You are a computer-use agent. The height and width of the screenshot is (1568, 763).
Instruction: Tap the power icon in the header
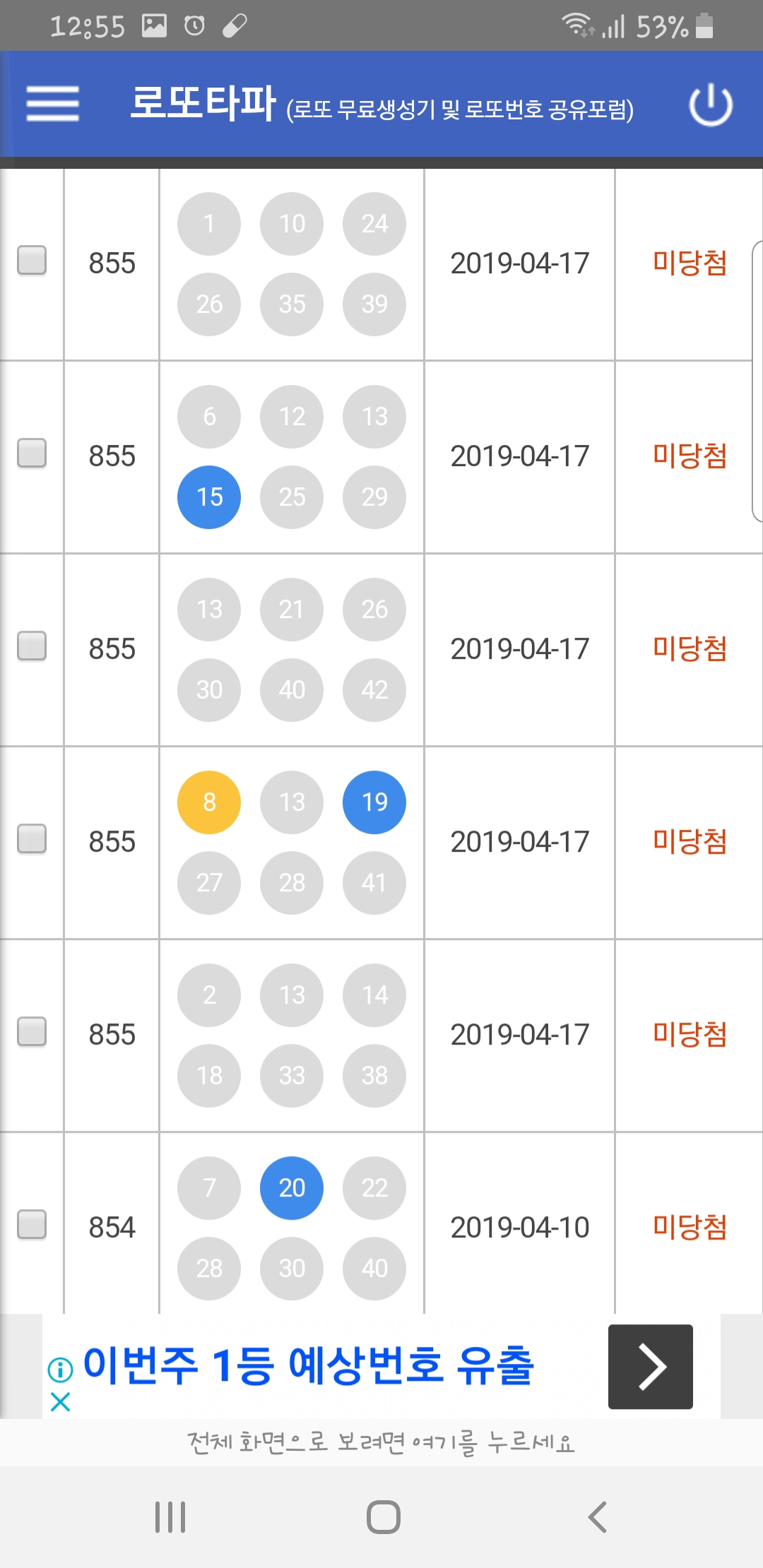711,105
